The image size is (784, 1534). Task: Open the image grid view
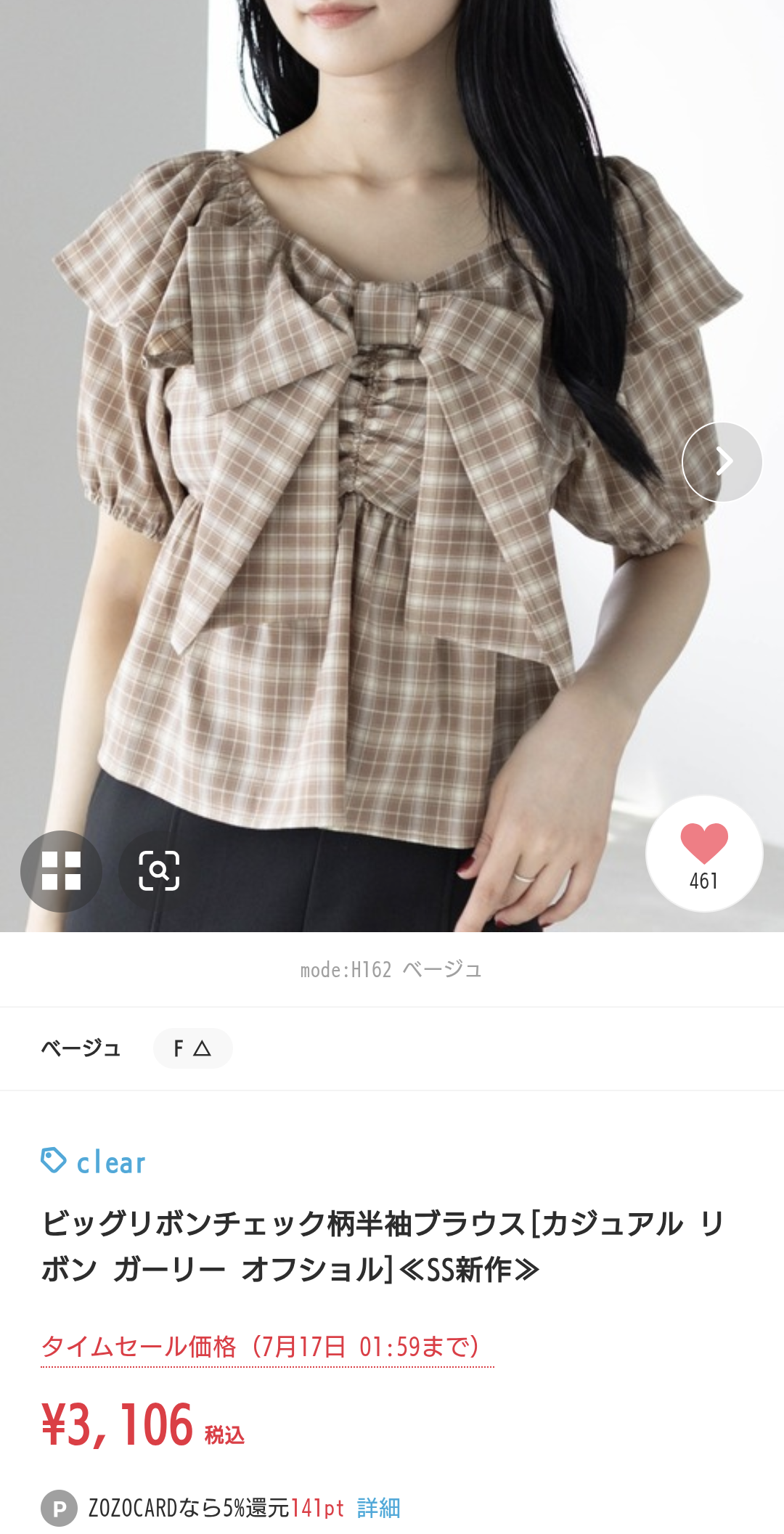click(x=61, y=870)
